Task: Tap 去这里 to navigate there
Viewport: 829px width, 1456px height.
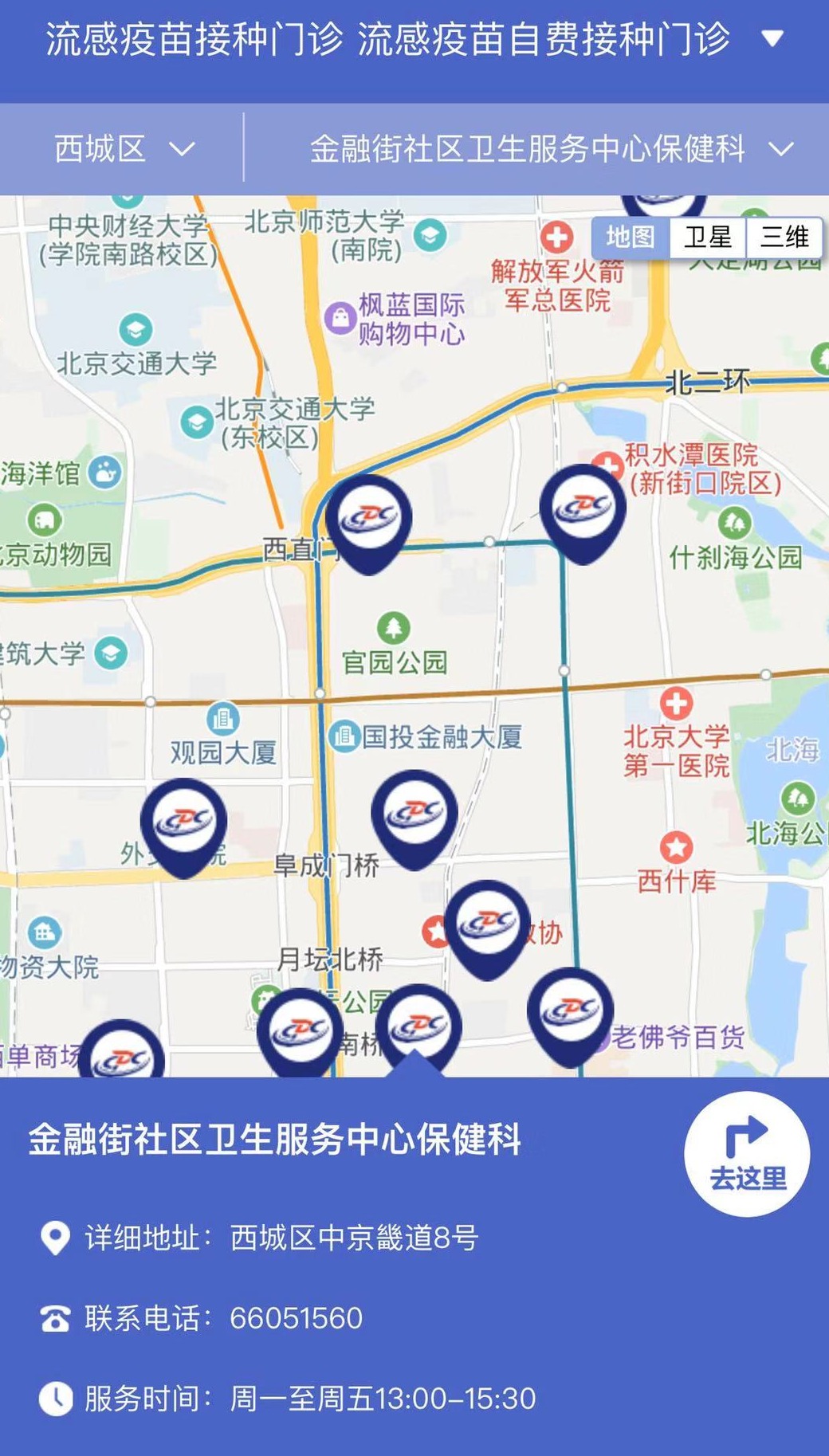Action: (747, 1154)
